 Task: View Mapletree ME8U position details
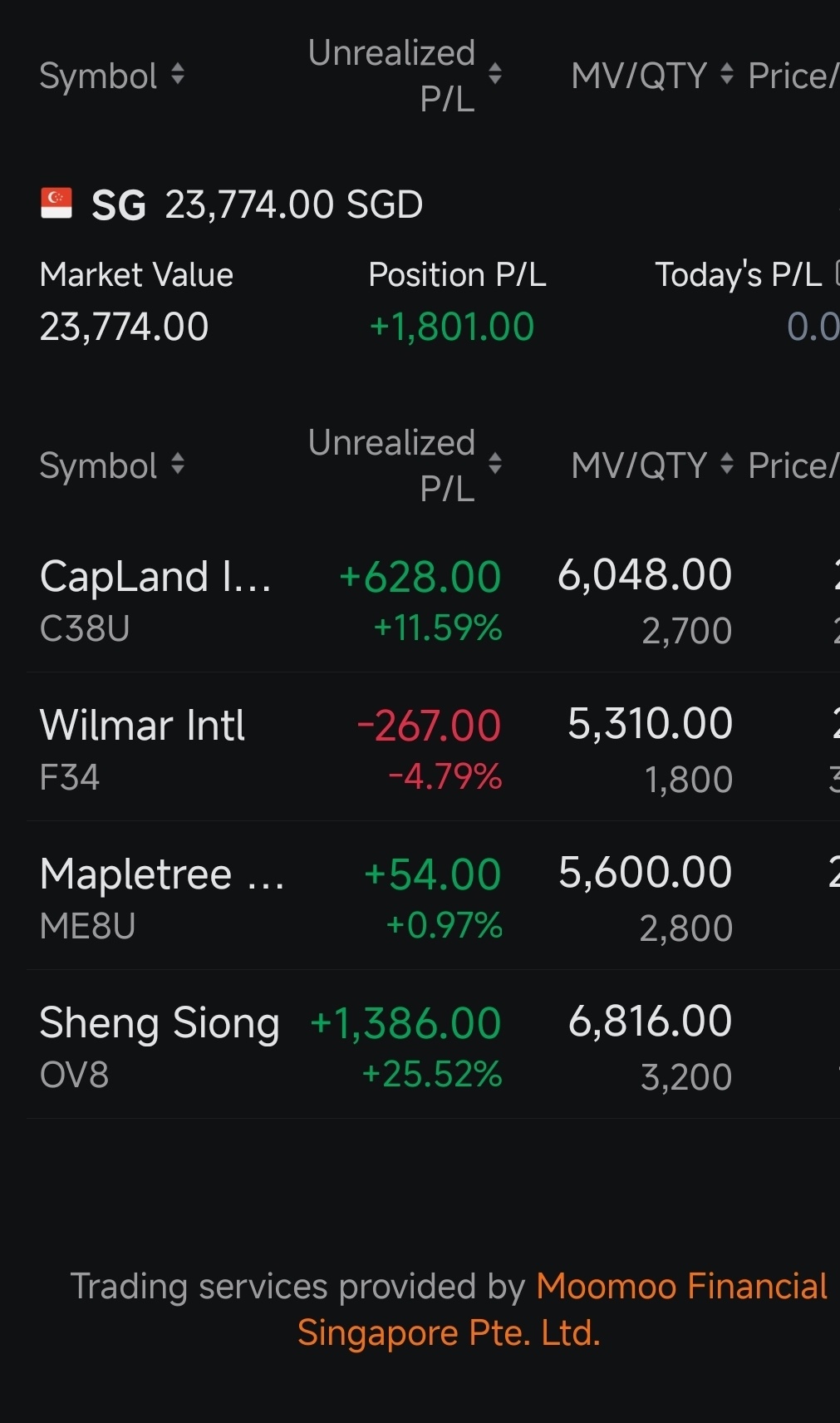click(432, 897)
